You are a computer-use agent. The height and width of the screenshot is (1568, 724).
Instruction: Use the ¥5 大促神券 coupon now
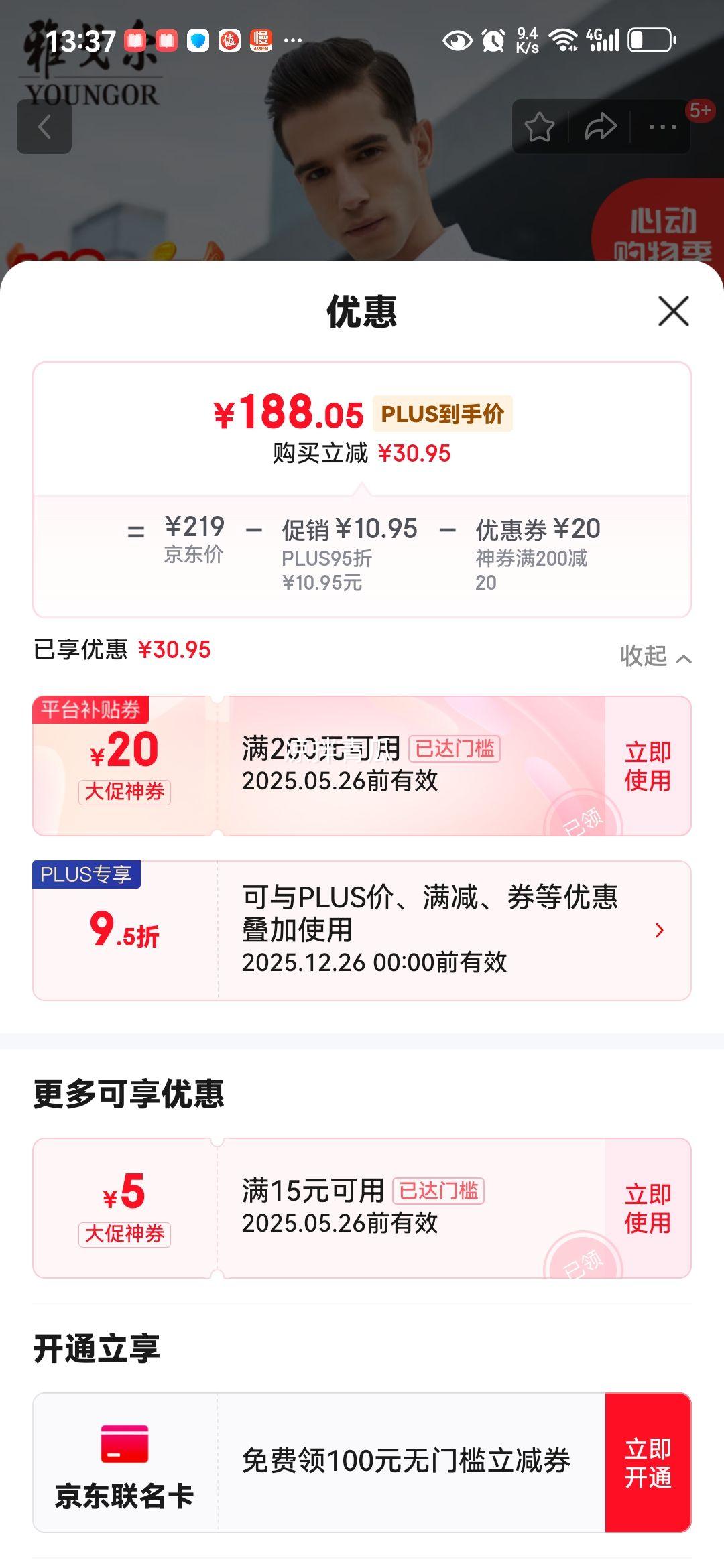click(647, 1208)
